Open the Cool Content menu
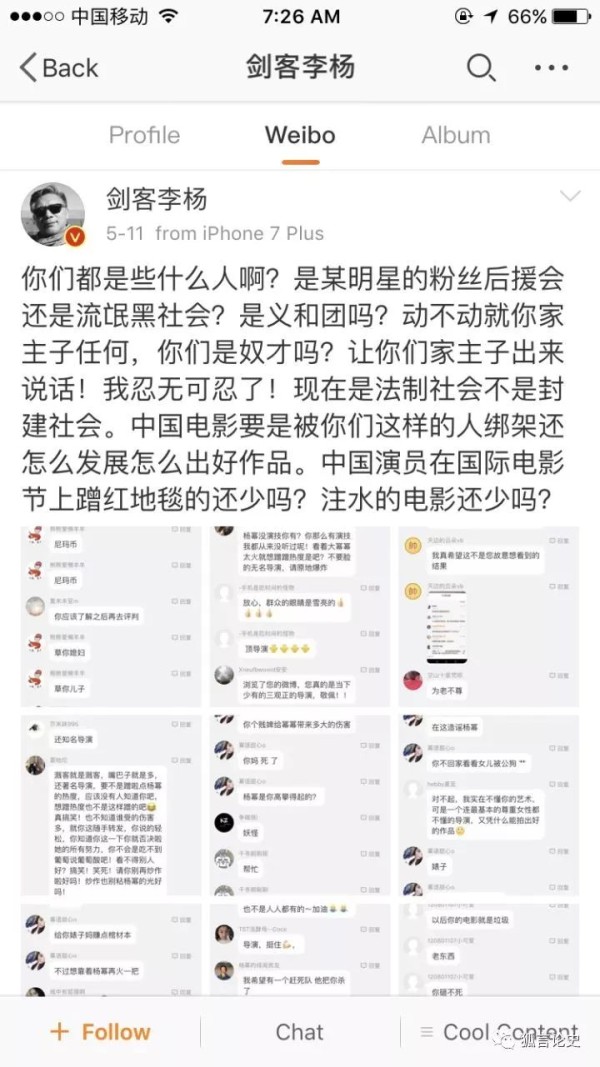 [x=500, y=1032]
